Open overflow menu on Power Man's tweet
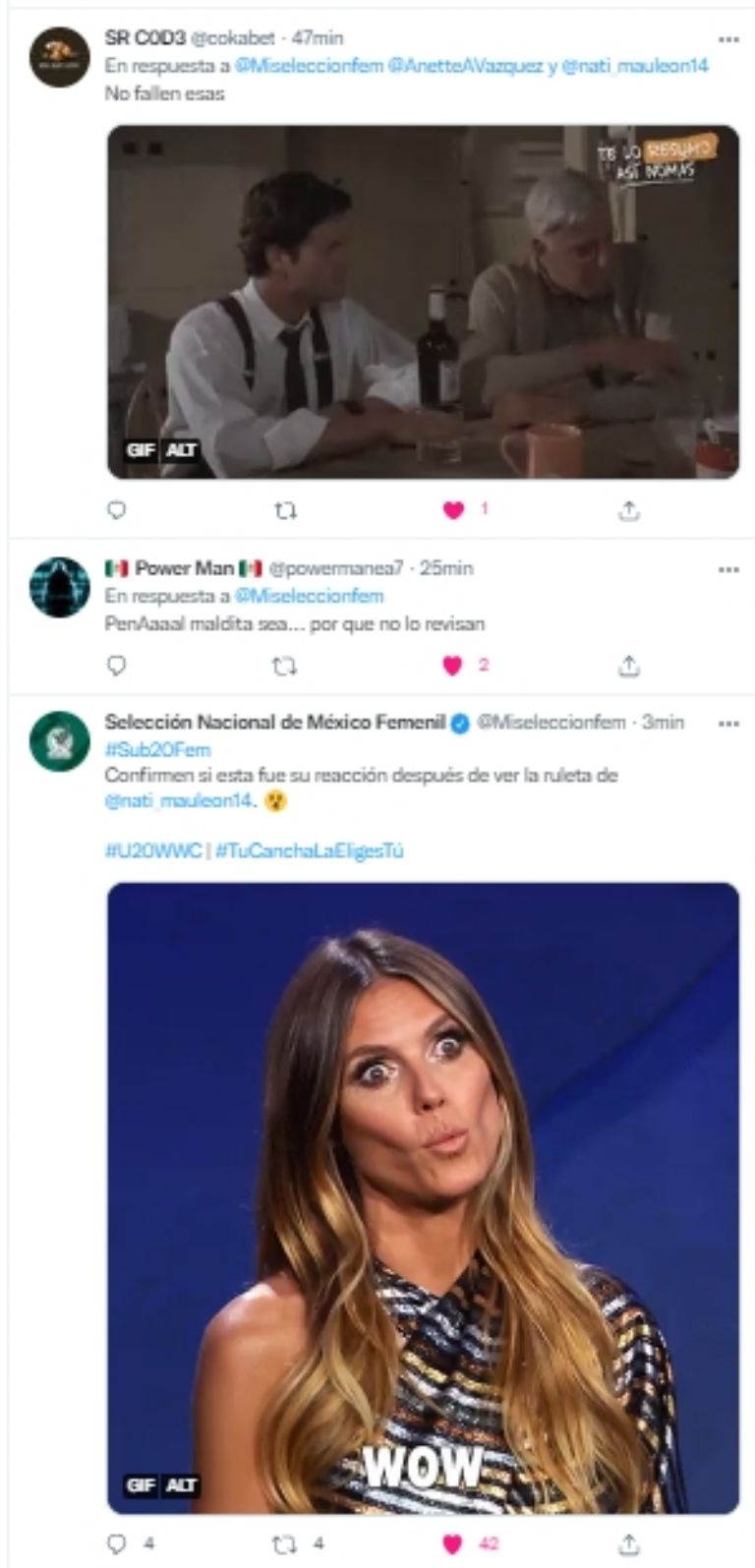 tap(728, 569)
